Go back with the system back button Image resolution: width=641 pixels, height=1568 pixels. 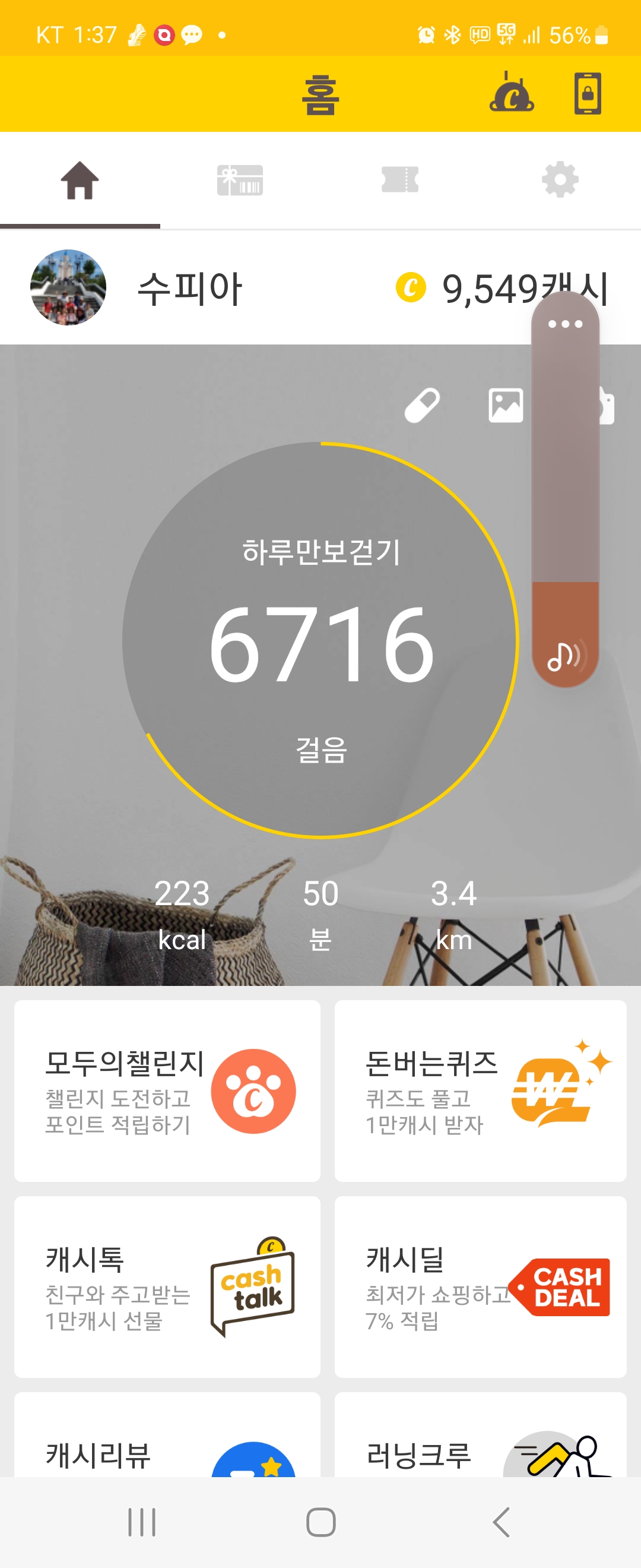click(500, 1522)
